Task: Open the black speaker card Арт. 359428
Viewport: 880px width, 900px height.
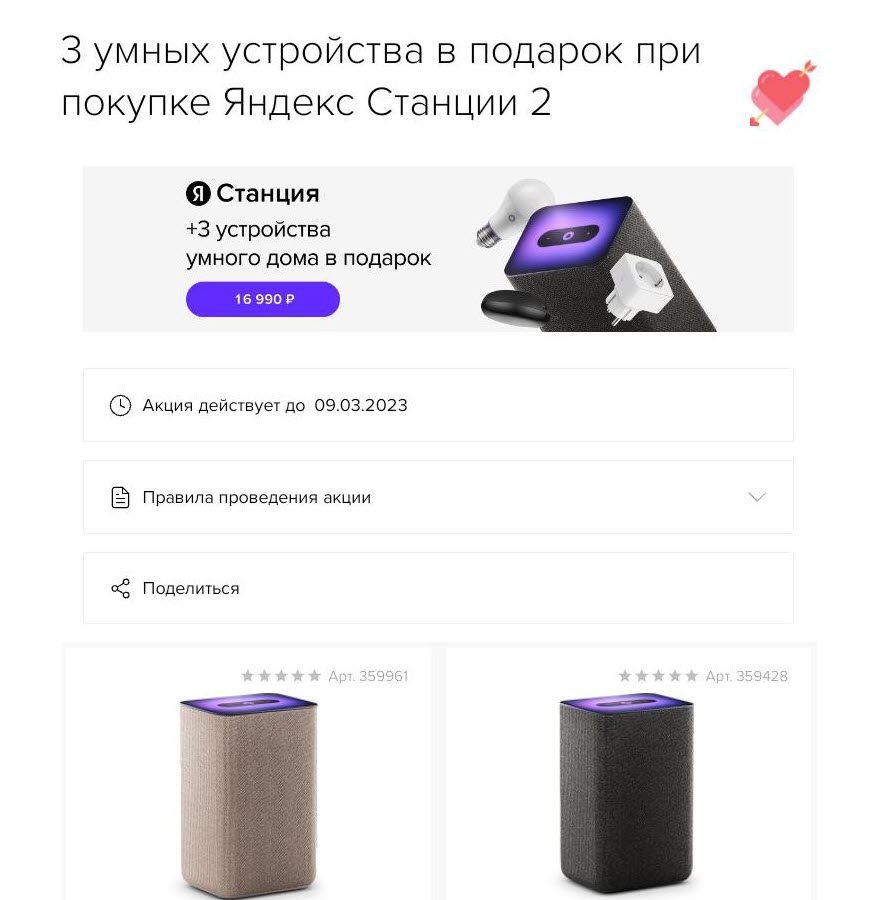Action: pyautogui.click(x=627, y=790)
